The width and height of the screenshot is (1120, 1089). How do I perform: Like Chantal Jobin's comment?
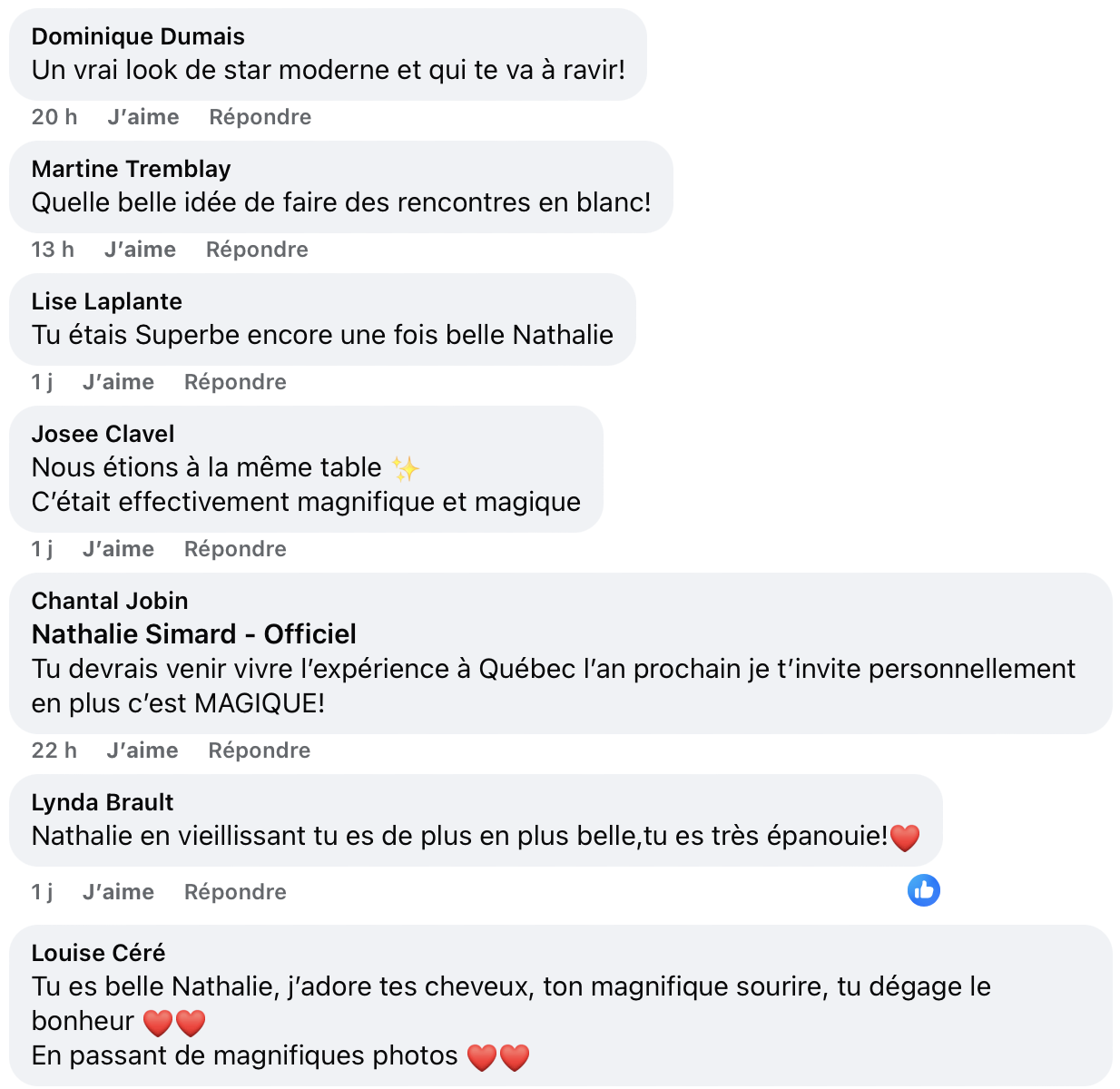click(142, 751)
